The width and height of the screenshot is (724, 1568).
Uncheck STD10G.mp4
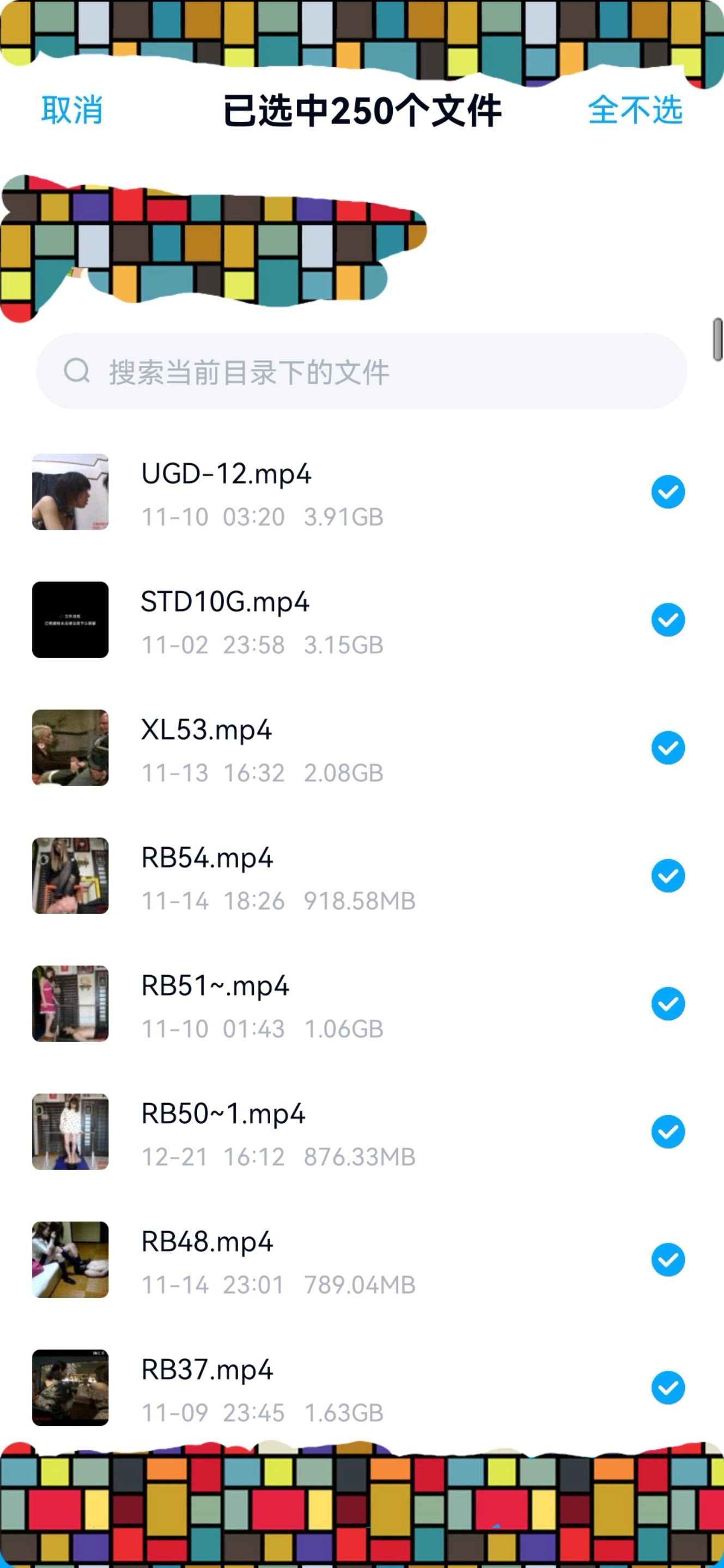668,620
